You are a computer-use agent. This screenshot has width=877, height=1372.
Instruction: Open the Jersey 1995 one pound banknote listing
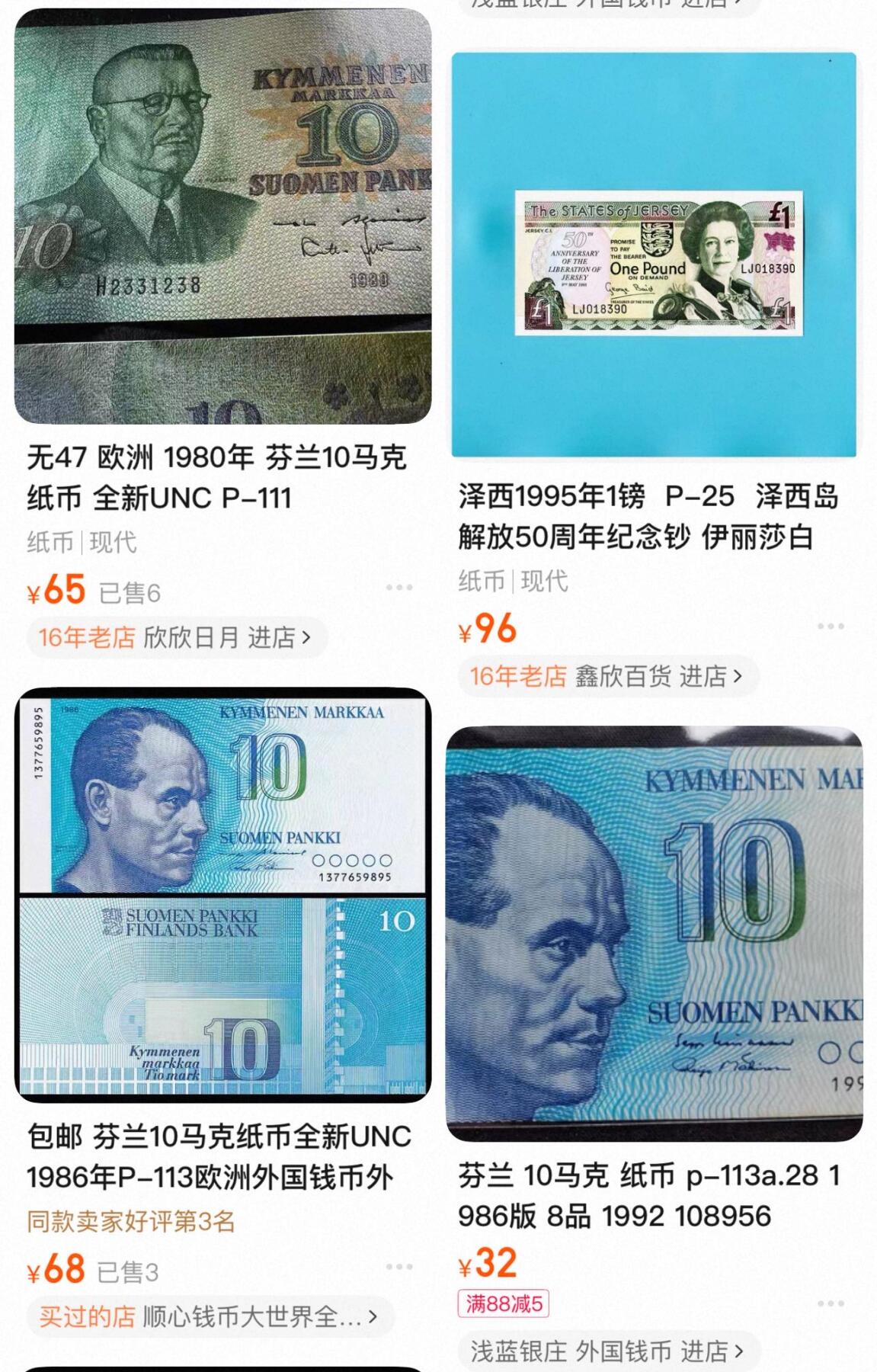click(654, 255)
